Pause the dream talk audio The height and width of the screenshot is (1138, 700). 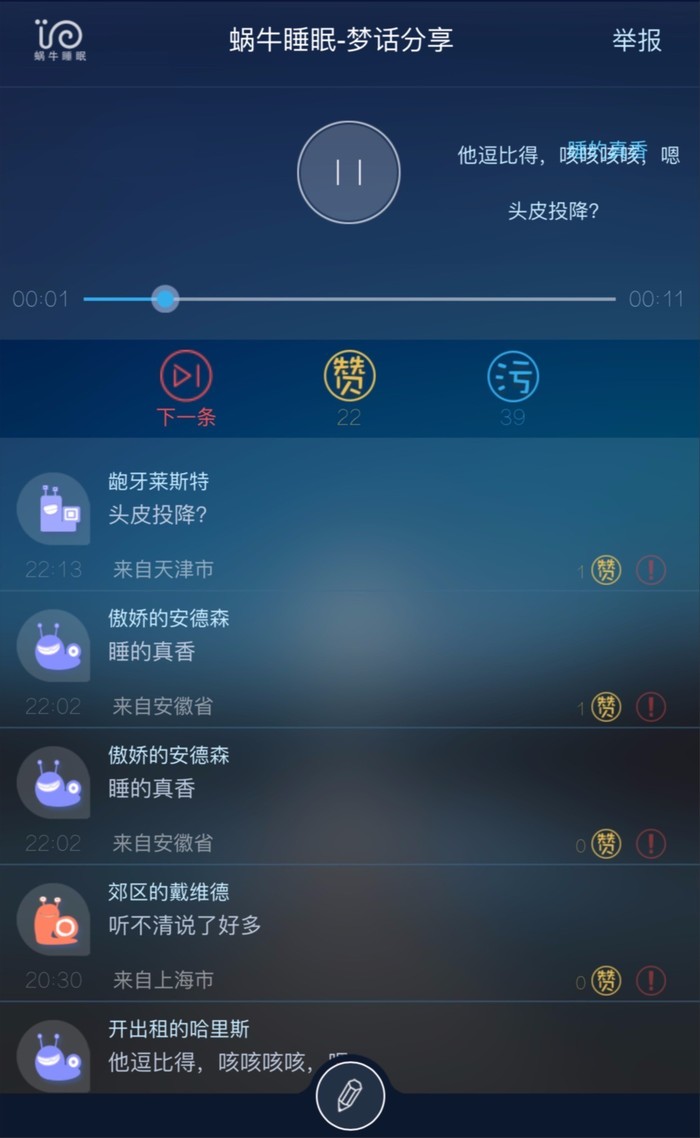[349, 173]
